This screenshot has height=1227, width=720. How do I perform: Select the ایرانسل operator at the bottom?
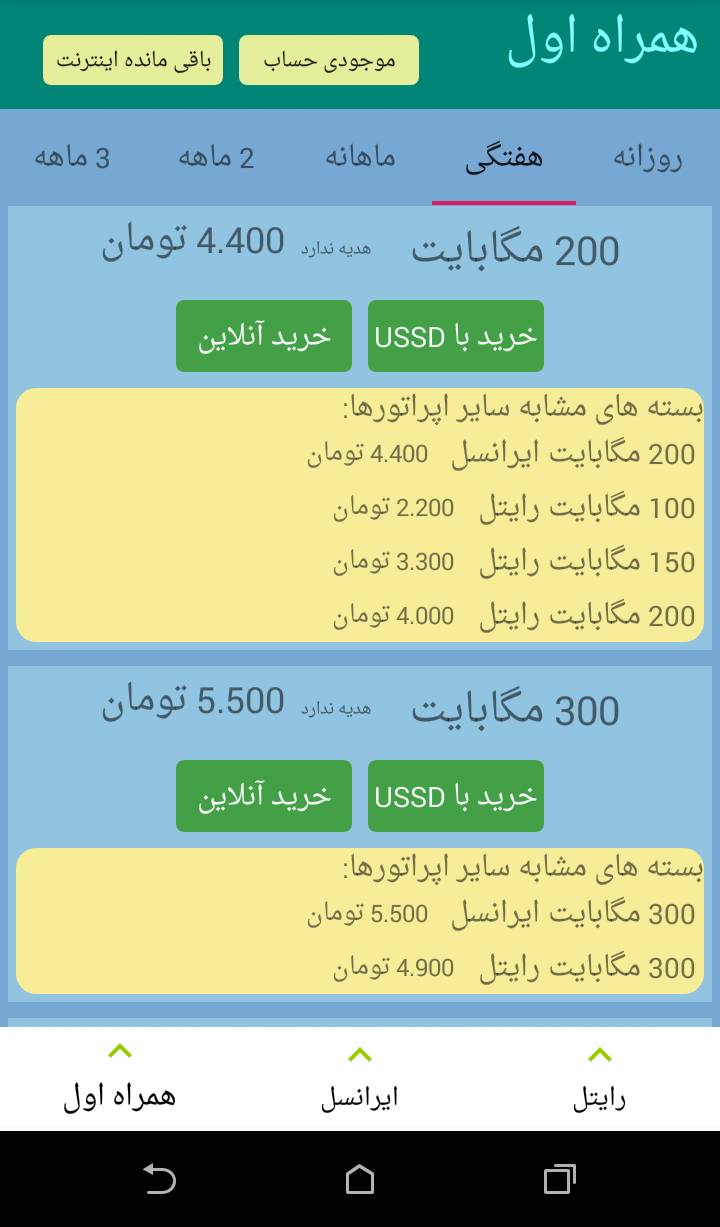click(359, 1096)
